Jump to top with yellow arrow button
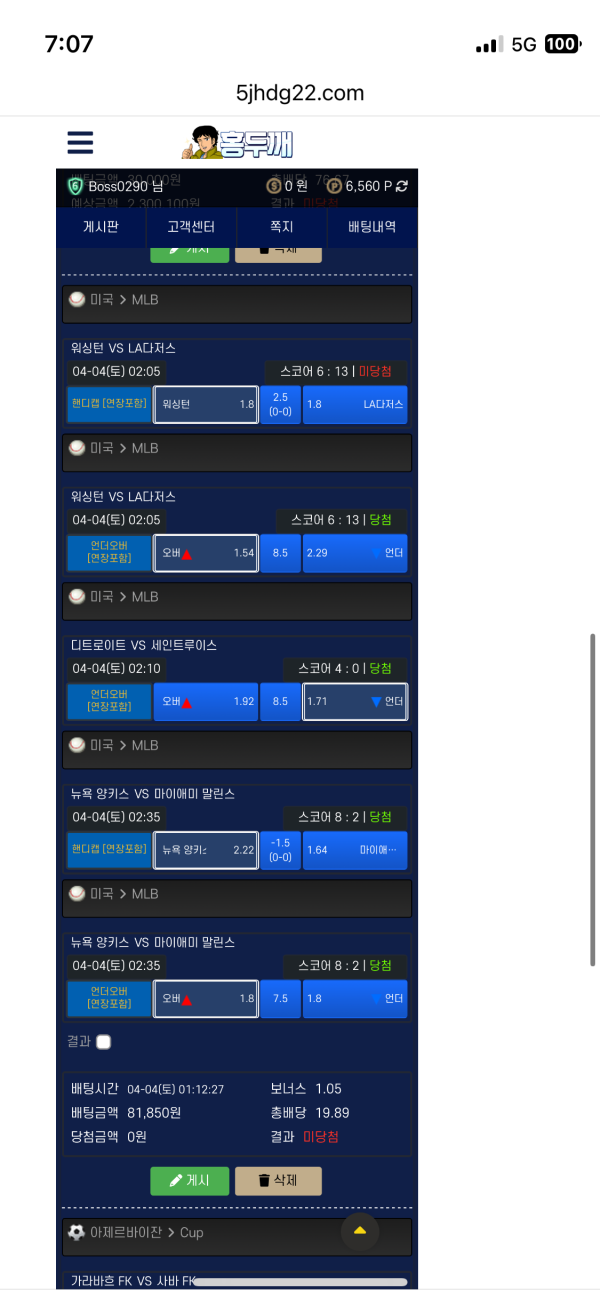Screen dimensions: 600x1299 (x=360, y=1231)
